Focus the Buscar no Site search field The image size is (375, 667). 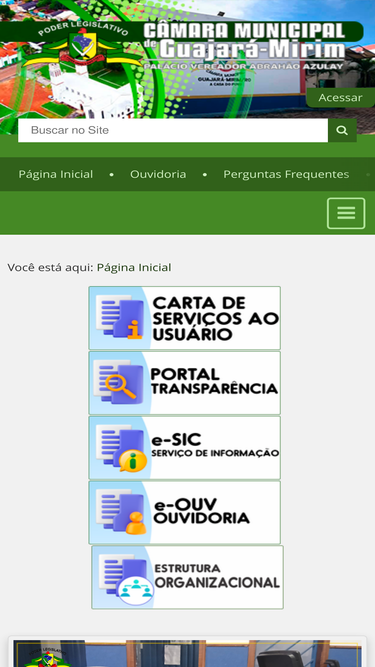click(173, 130)
